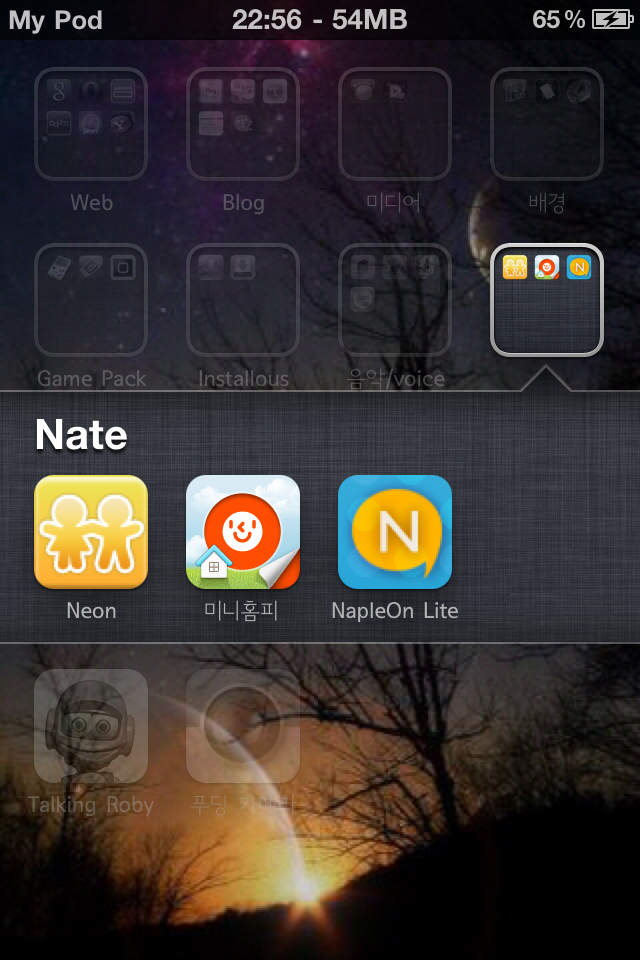
Task: Tap the dimmed Game Pack folder
Action: coord(91,300)
